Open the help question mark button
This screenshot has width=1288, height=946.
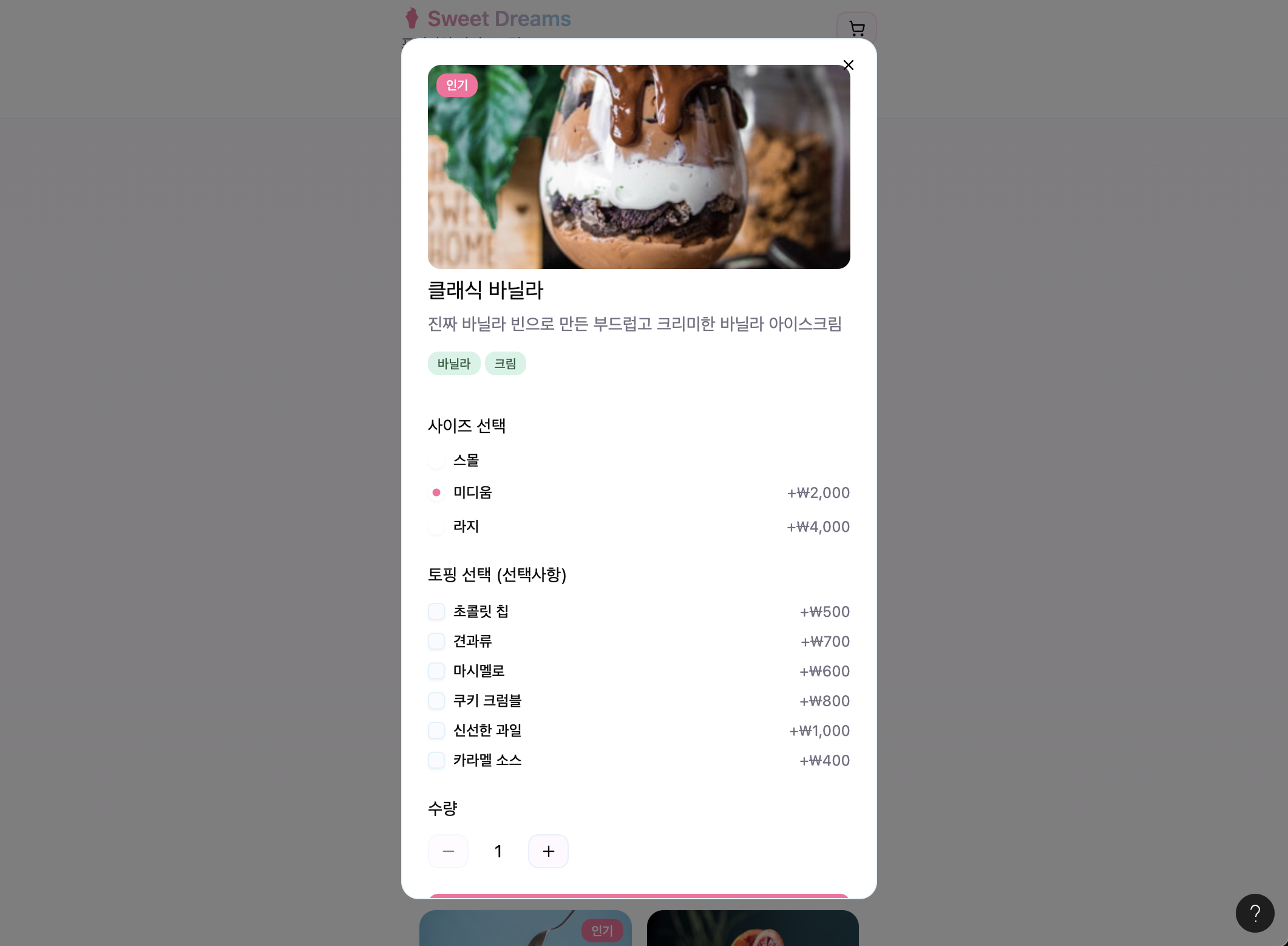pos(1255,913)
